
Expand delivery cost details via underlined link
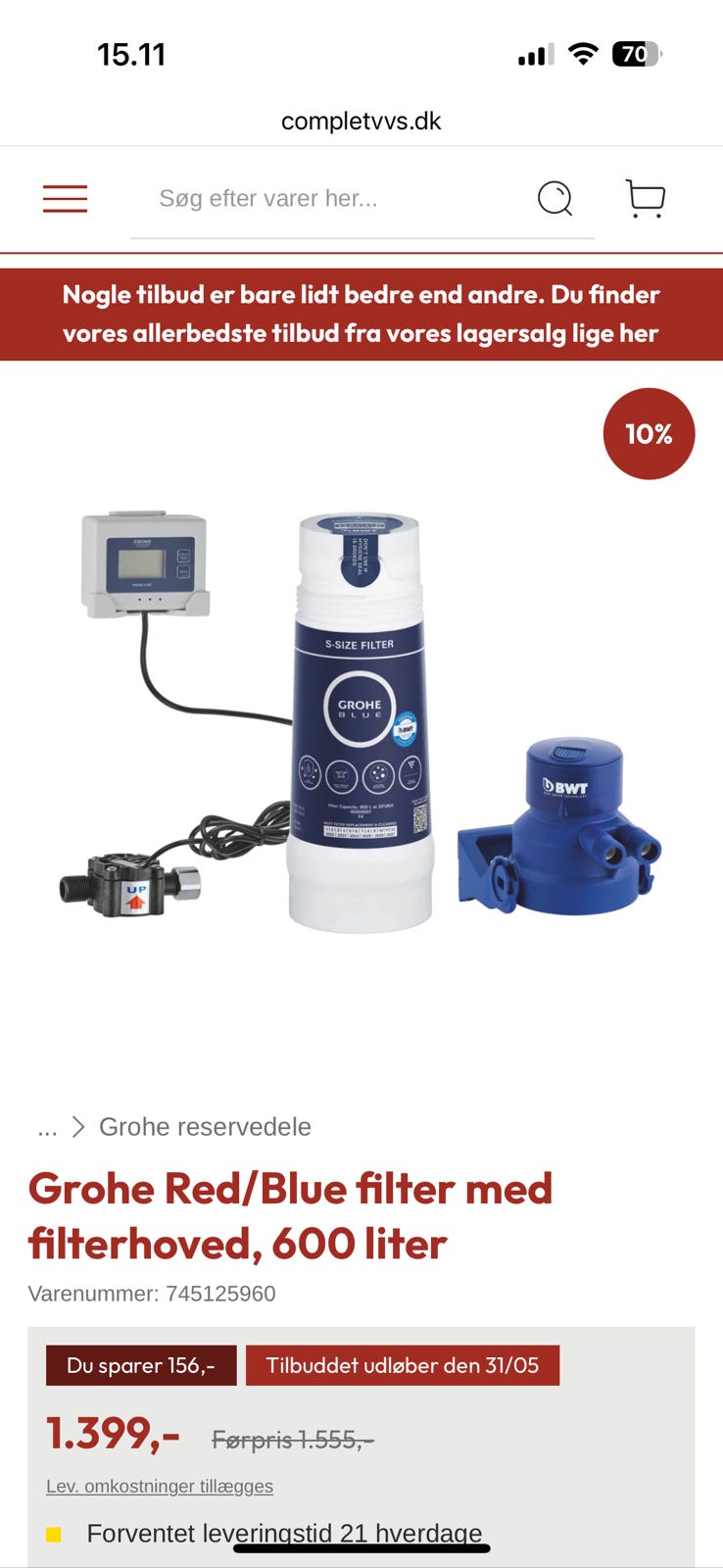159,1486
